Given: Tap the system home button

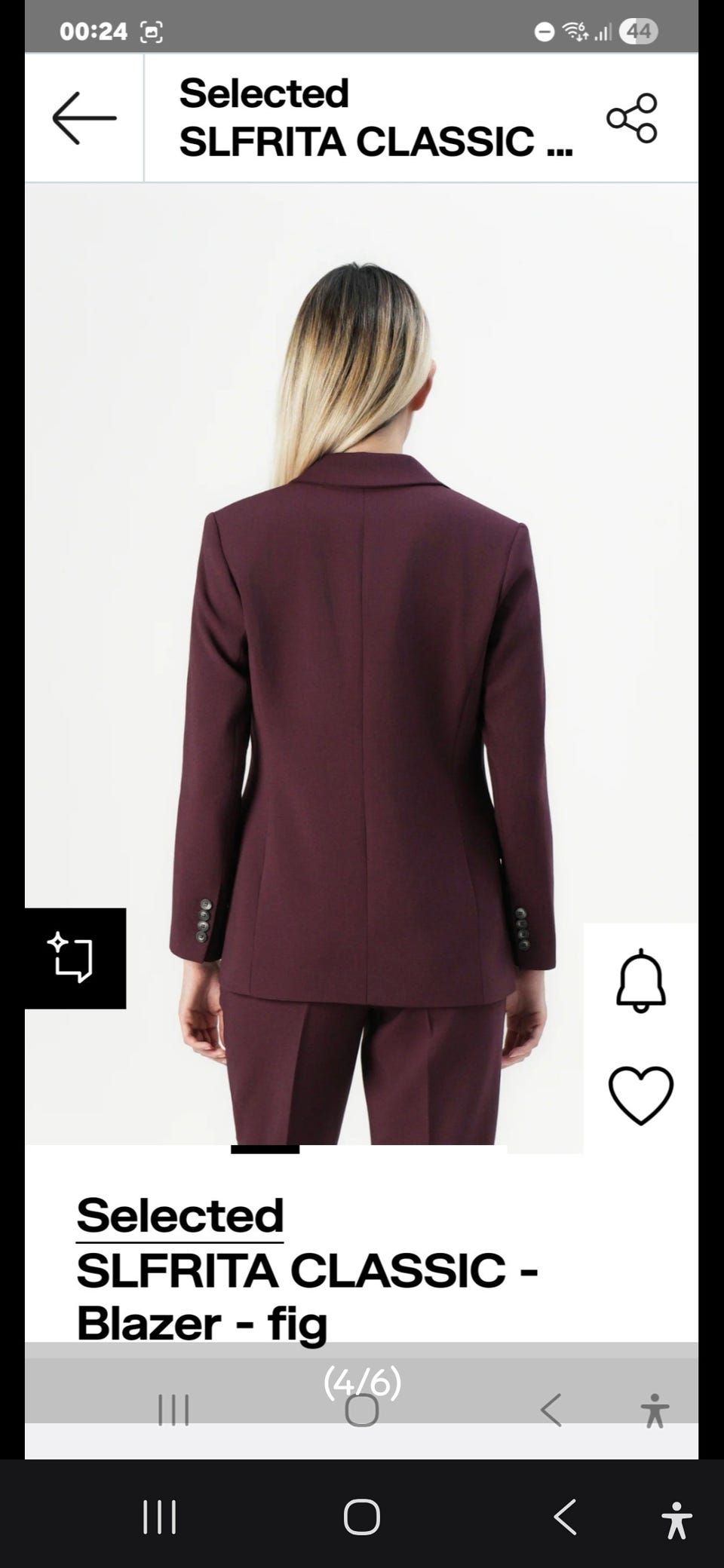Looking at the screenshot, I should tap(362, 1517).
